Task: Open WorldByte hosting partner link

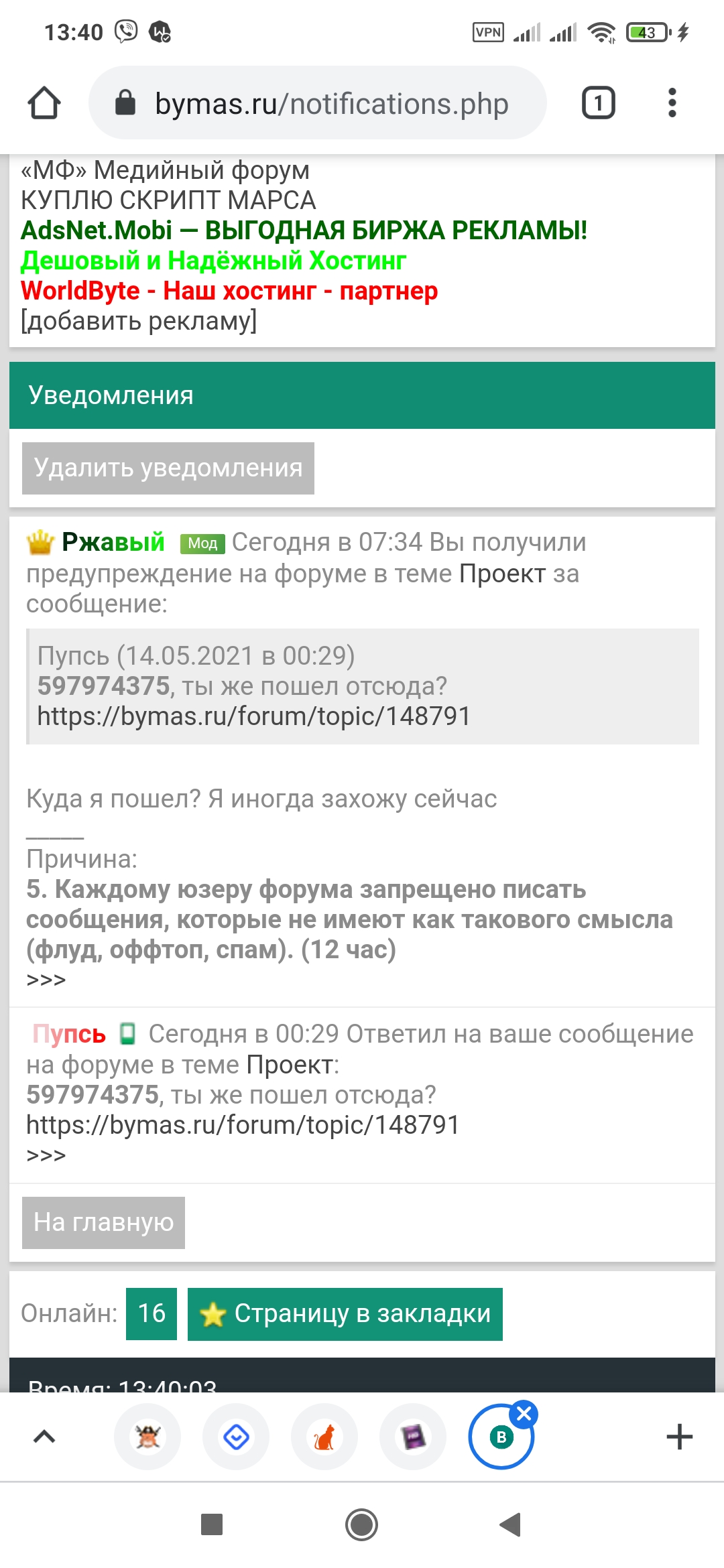Action: [x=229, y=291]
